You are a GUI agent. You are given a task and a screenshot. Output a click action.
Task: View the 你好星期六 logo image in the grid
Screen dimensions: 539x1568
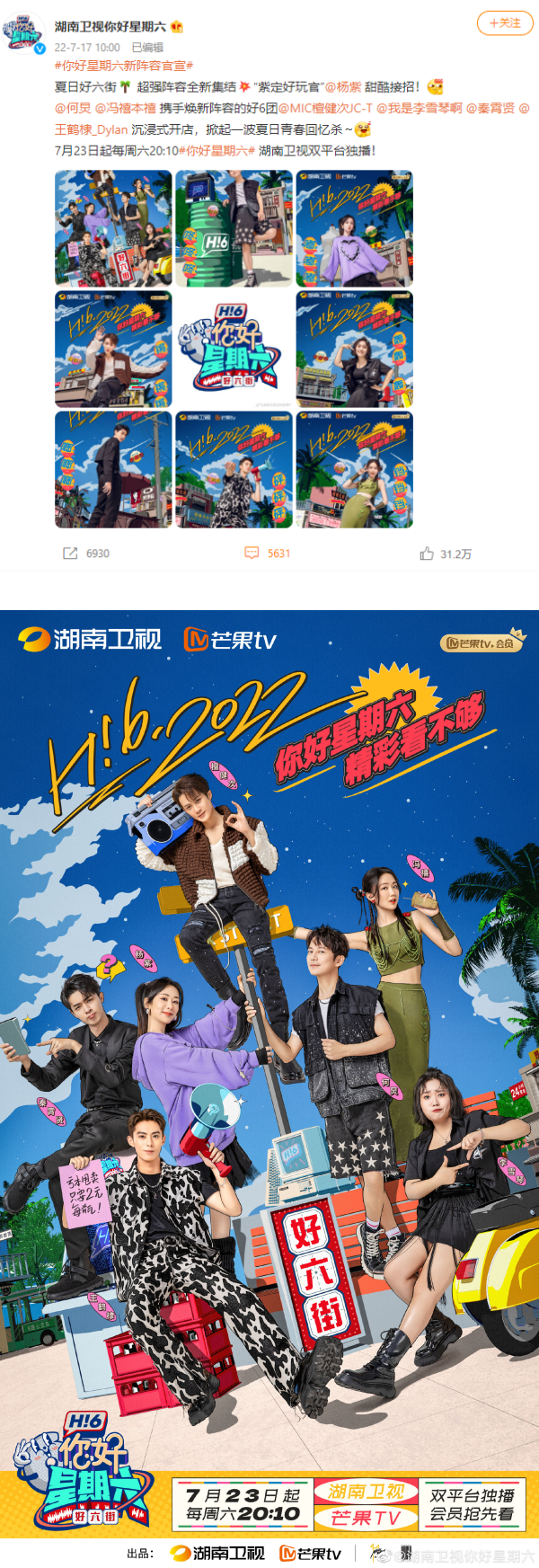(x=234, y=350)
